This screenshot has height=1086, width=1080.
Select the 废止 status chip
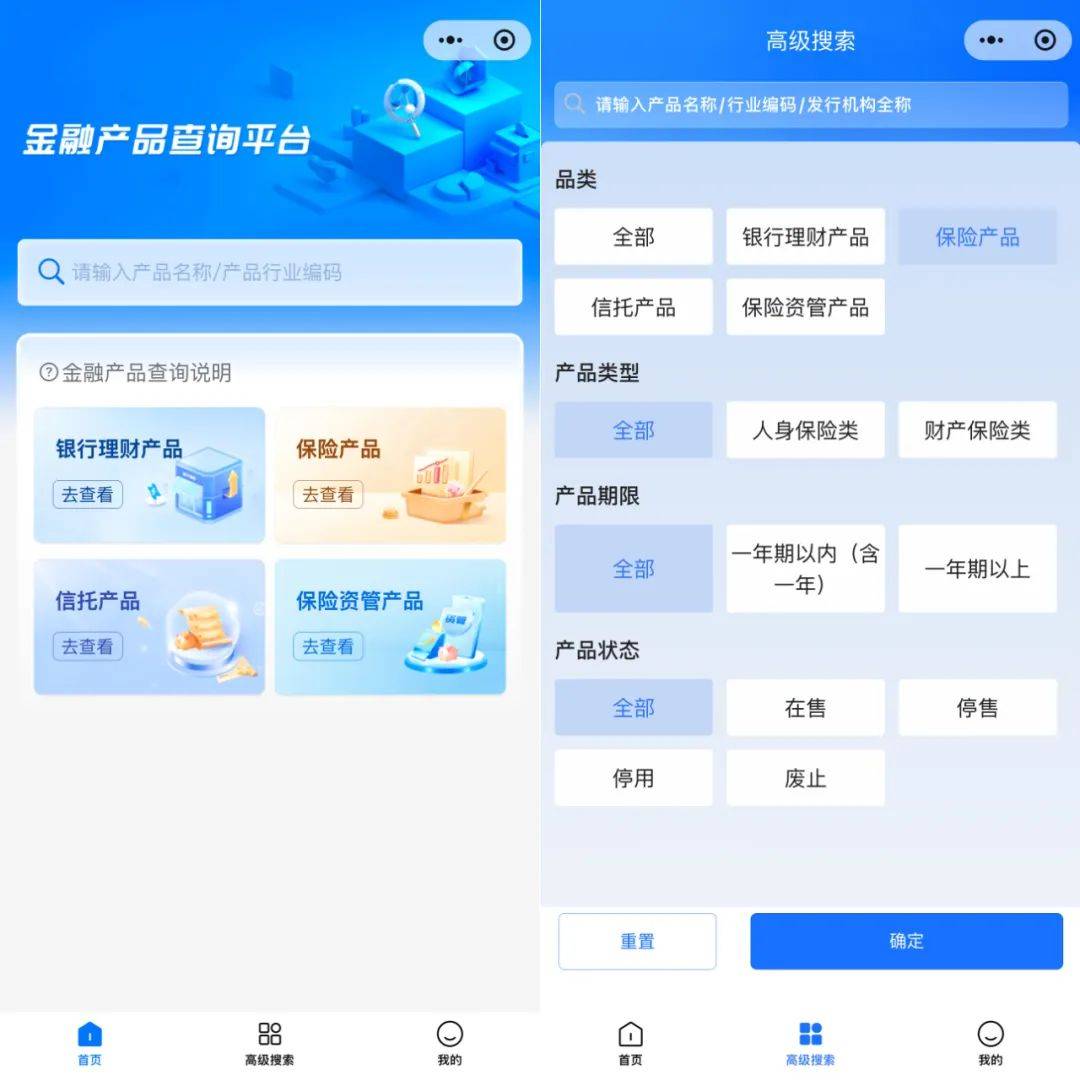tap(805, 778)
